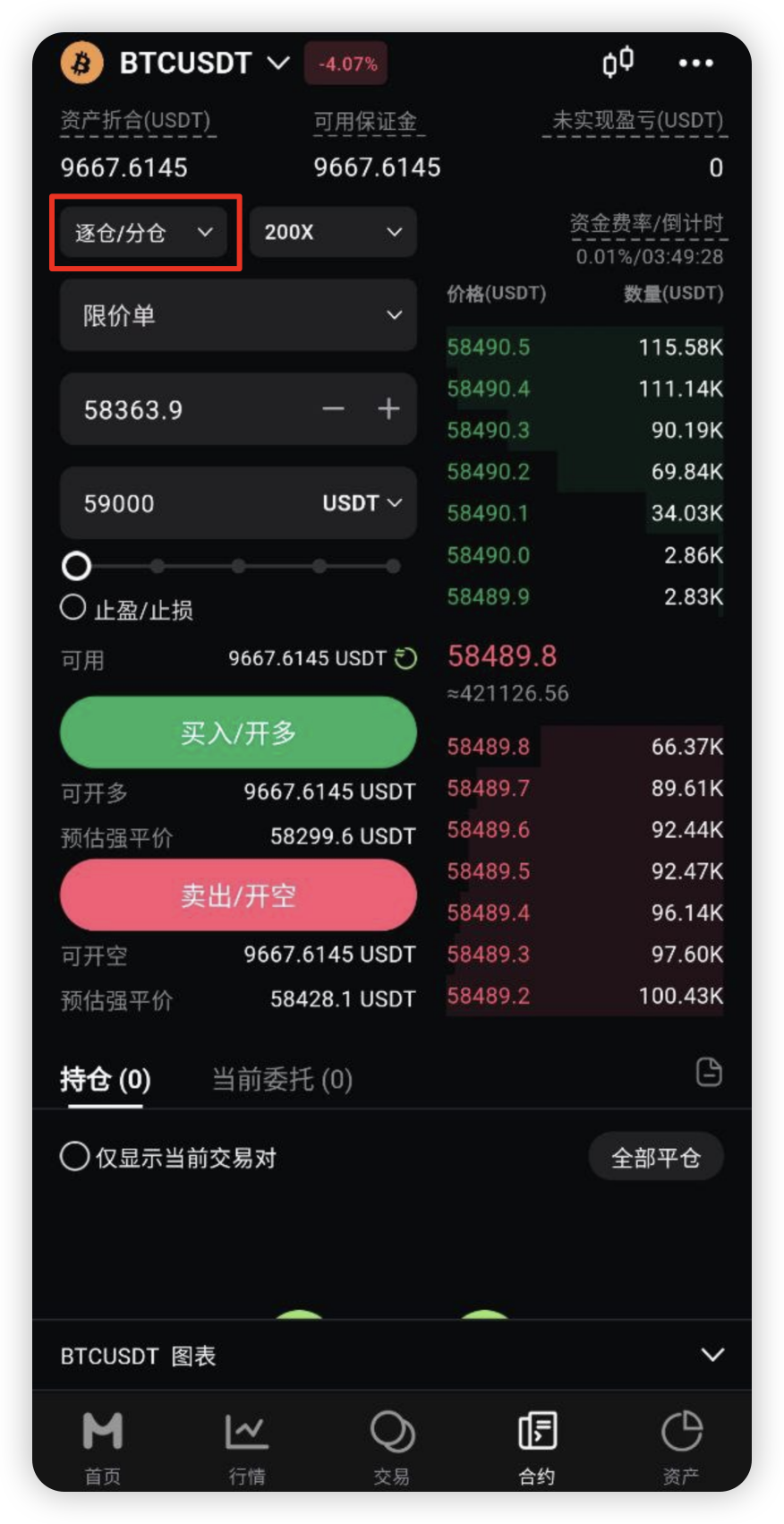Expand the 限价单 order type dropdown

click(238, 315)
